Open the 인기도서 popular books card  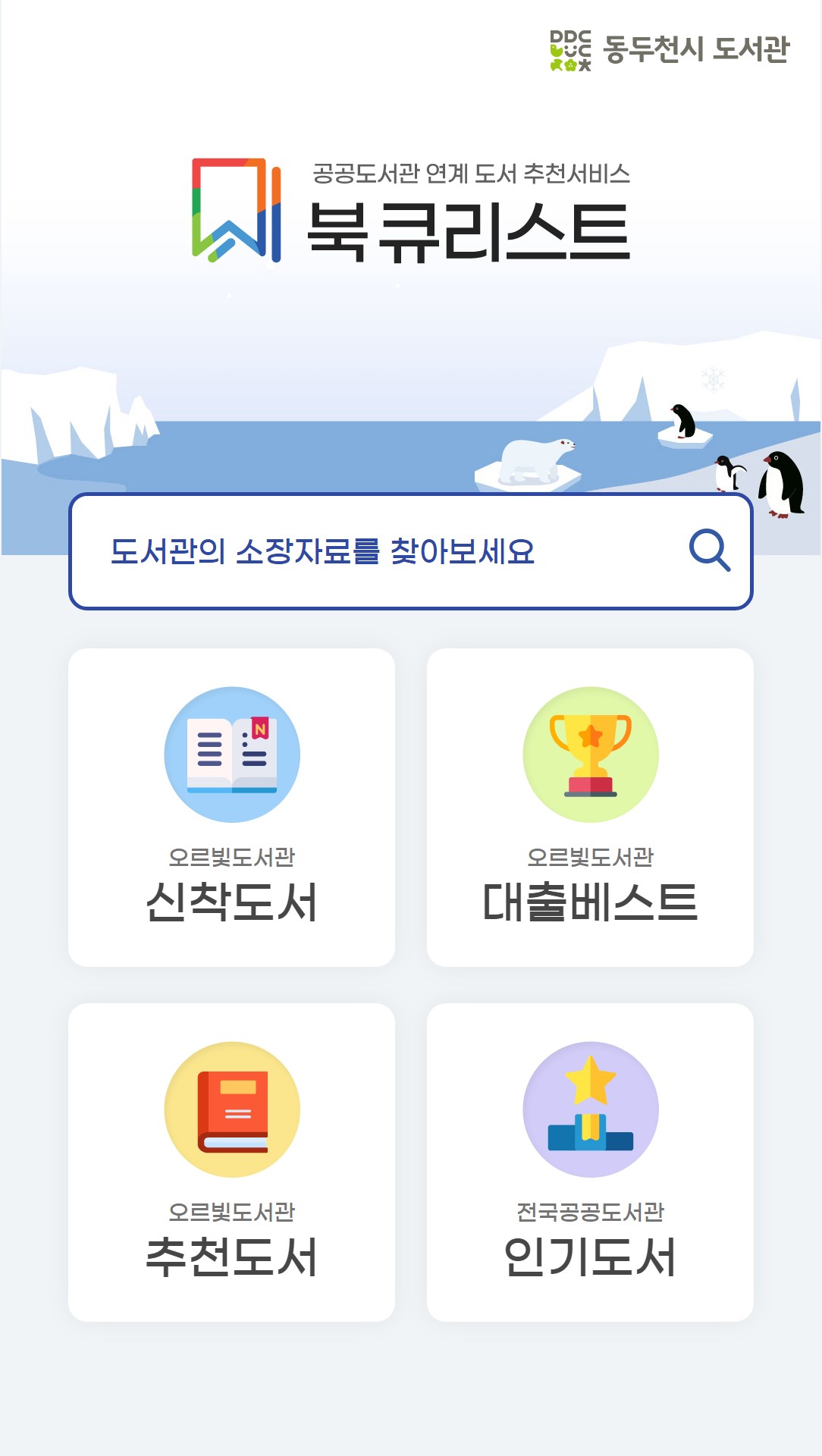click(590, 1162)
